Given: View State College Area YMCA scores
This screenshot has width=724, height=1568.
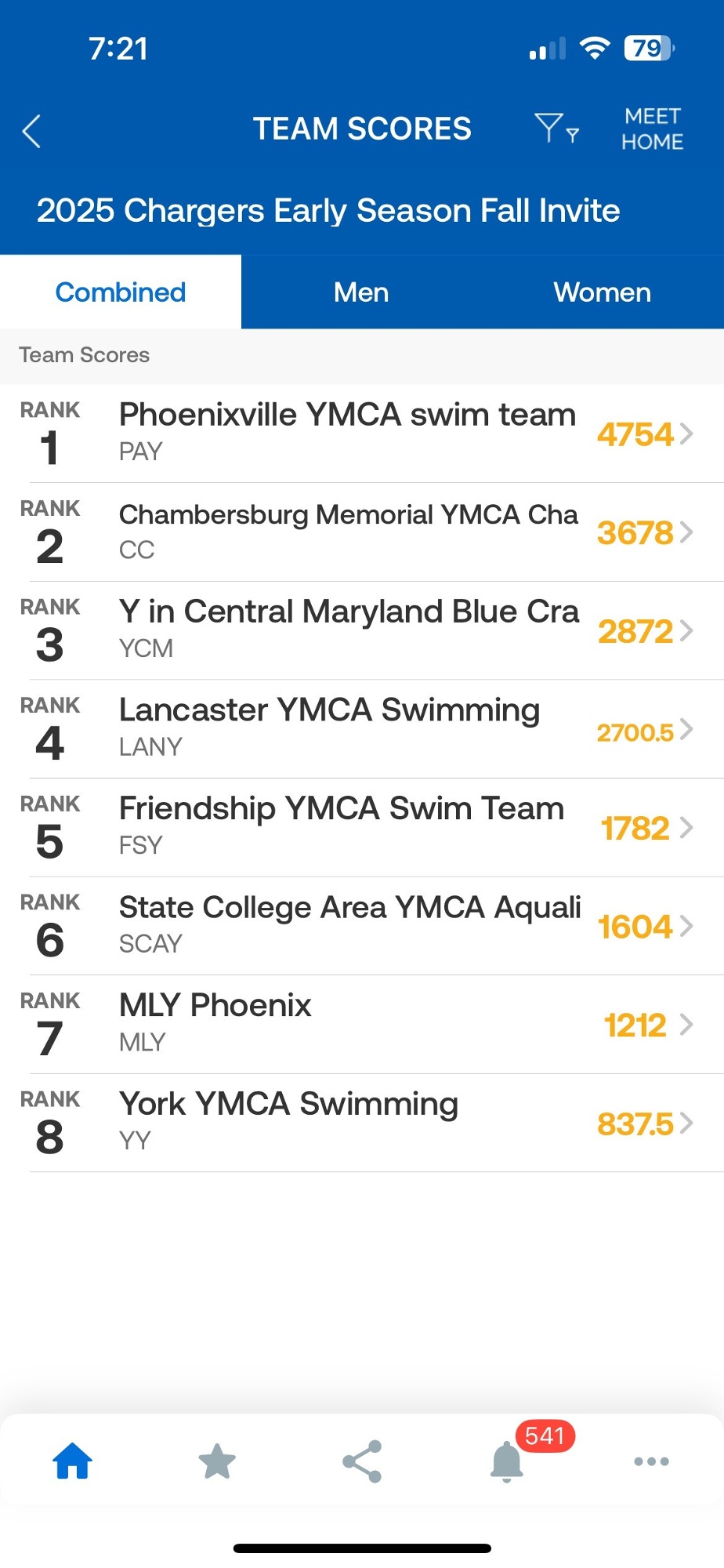Looking at the screenshot, I should coord(362,925).
